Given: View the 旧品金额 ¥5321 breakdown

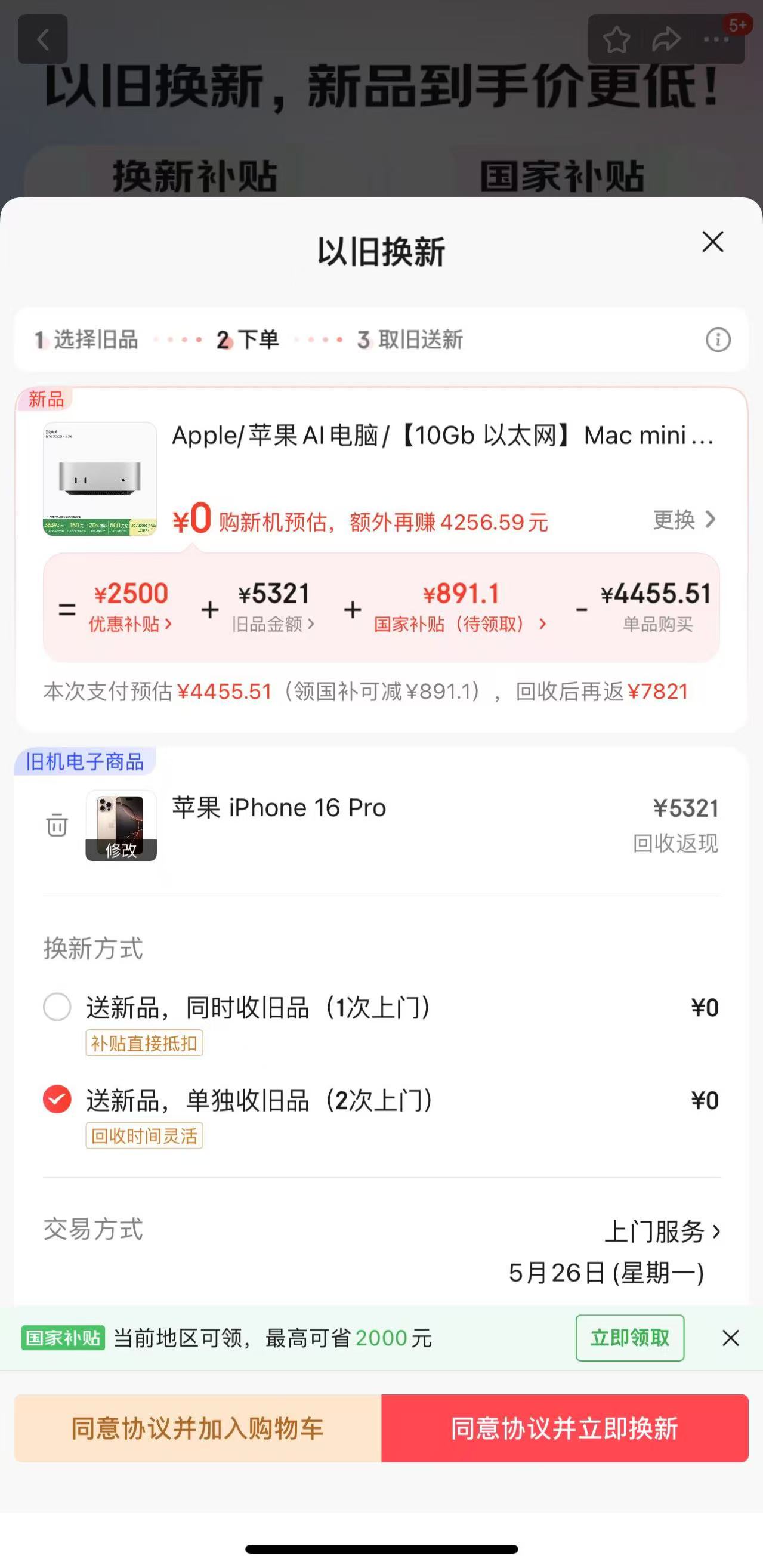Looking at the screenshot, I should [273, 606].
